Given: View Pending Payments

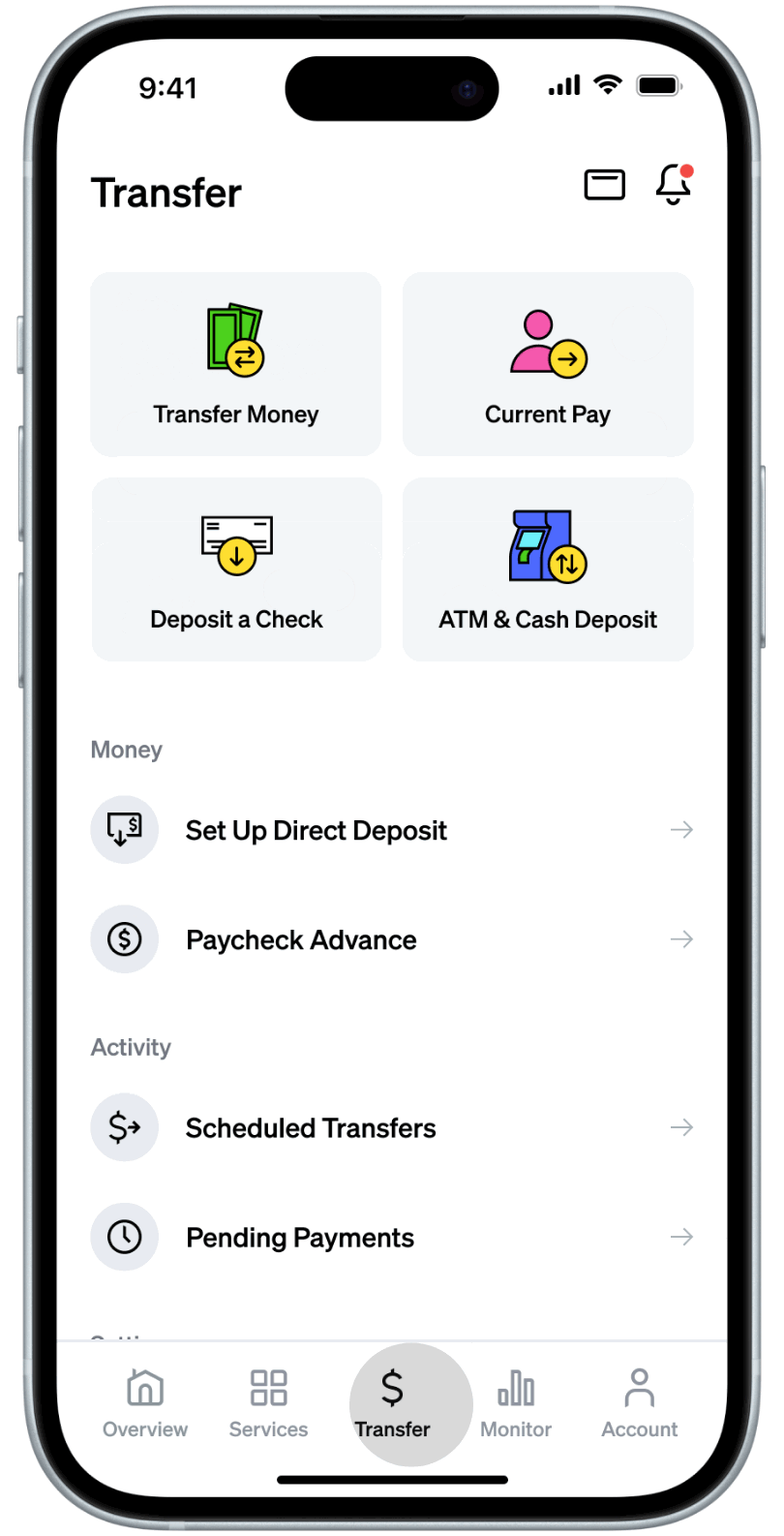Looking at the screenshot, I should (391, 1237).
